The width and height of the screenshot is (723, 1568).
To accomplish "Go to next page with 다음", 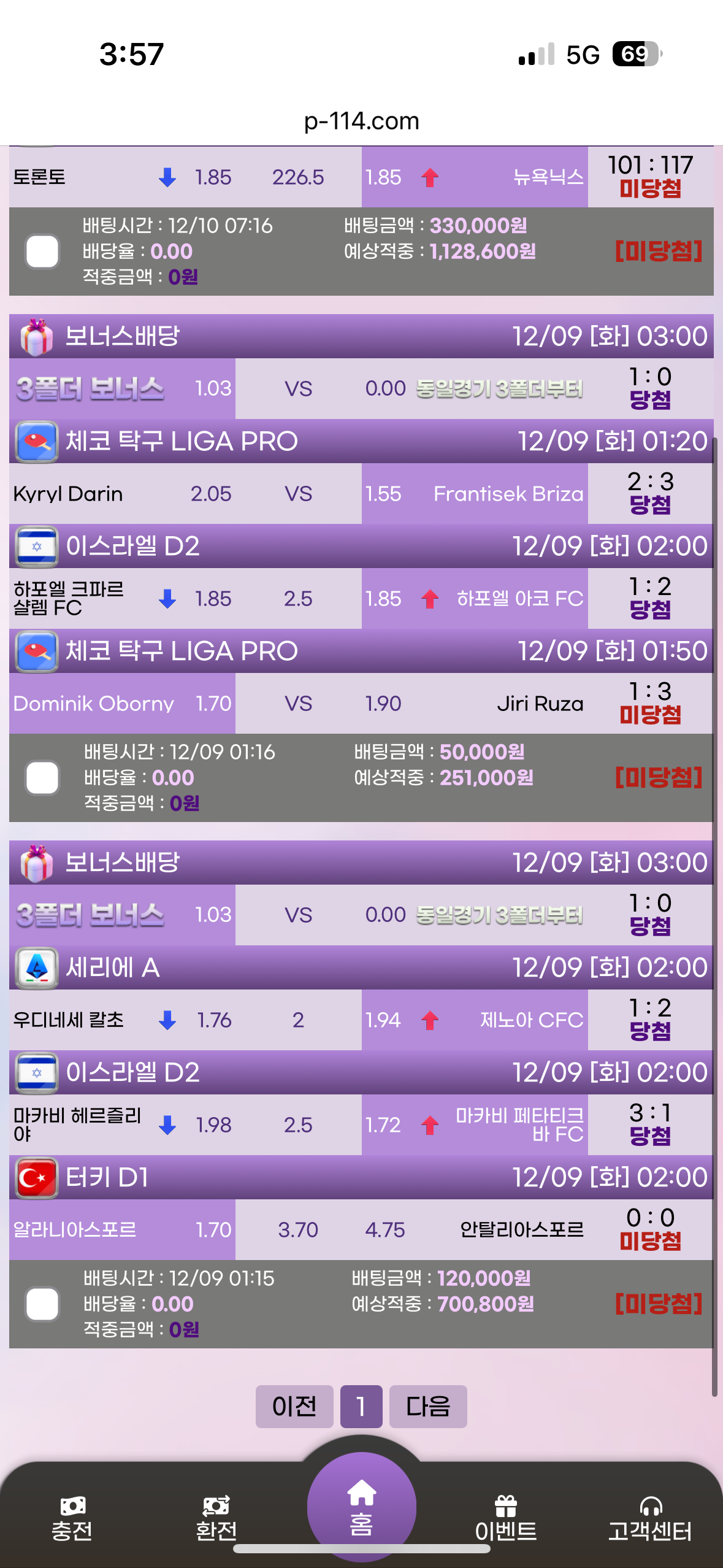I will tap(428, 1406).
